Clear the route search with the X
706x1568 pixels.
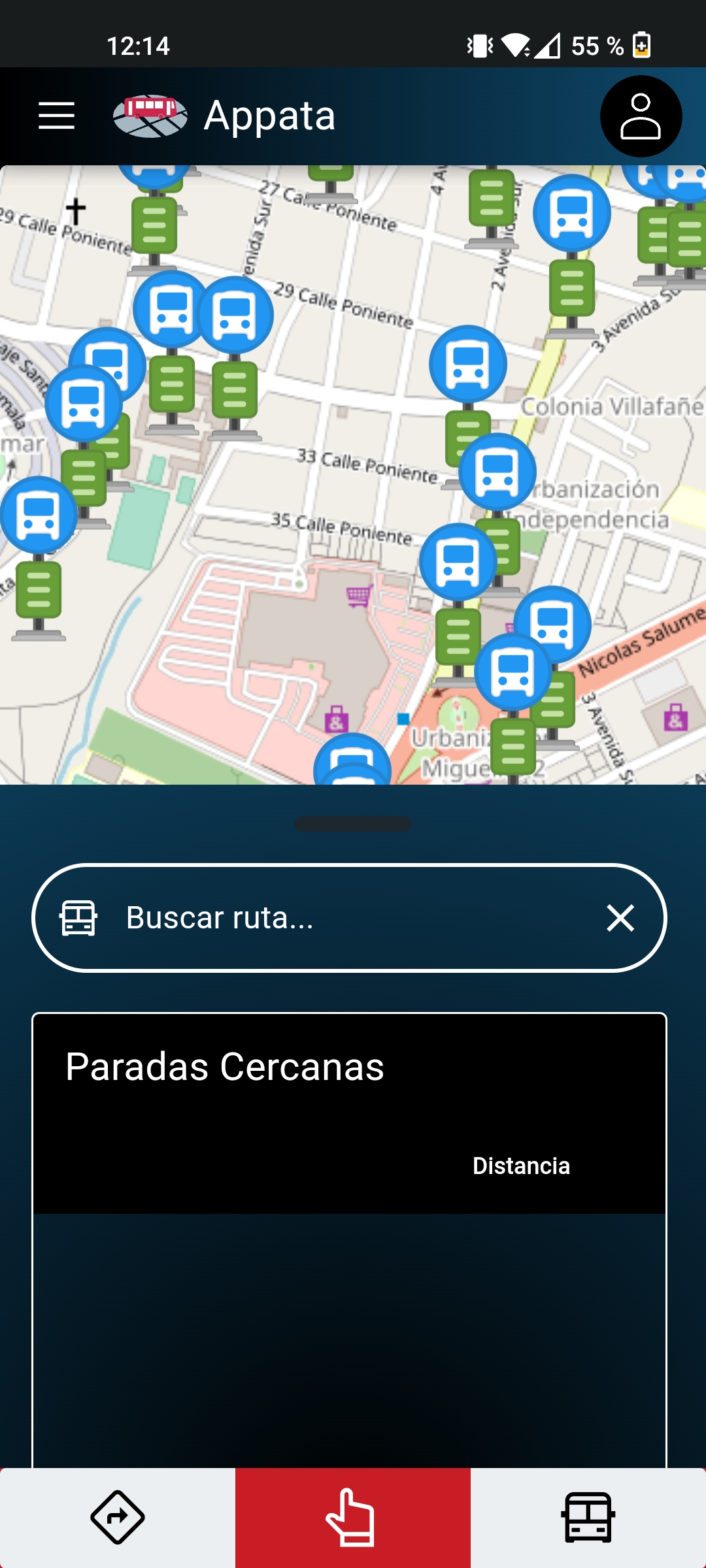[620, 917]
